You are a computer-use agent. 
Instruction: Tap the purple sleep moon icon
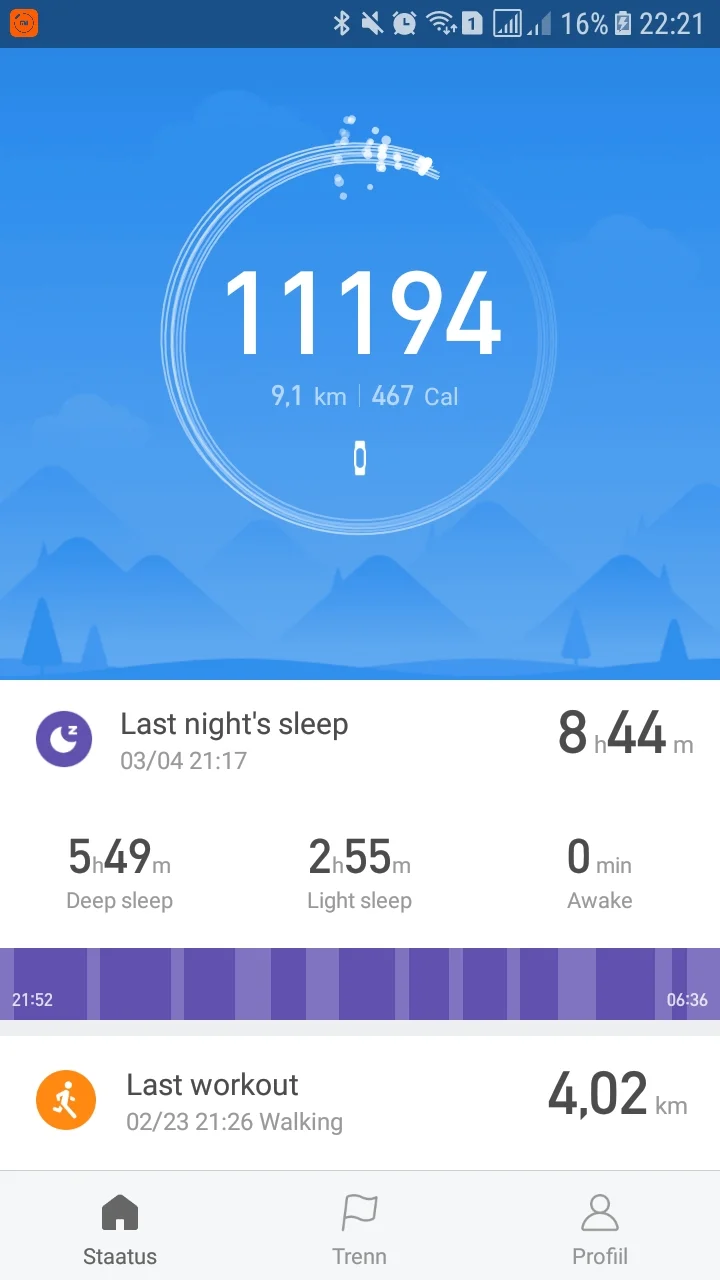[65, 739]
